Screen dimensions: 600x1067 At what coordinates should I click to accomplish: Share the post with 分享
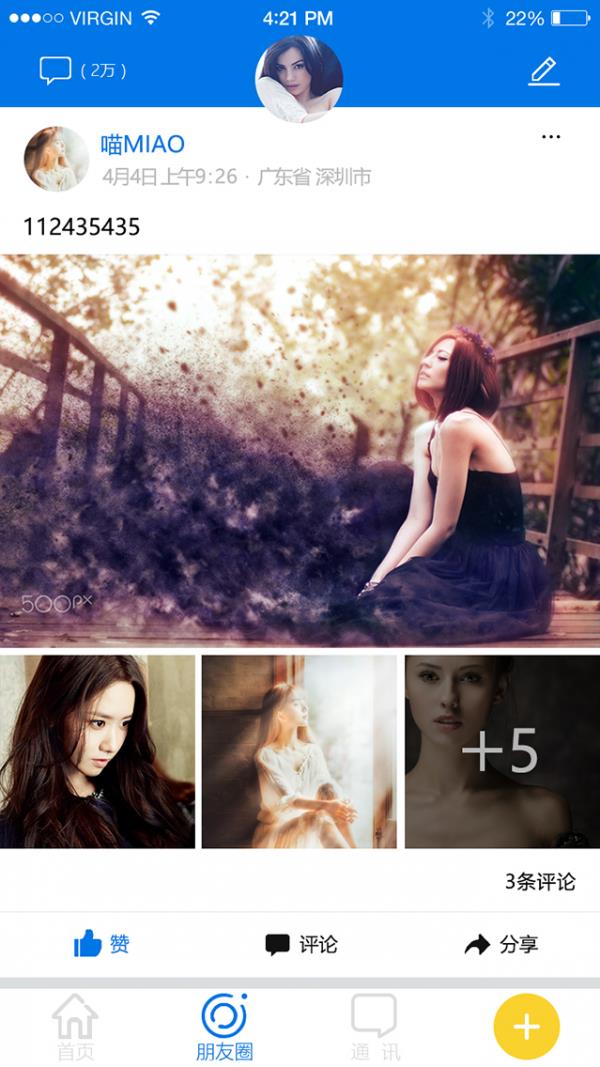point(502,944)
